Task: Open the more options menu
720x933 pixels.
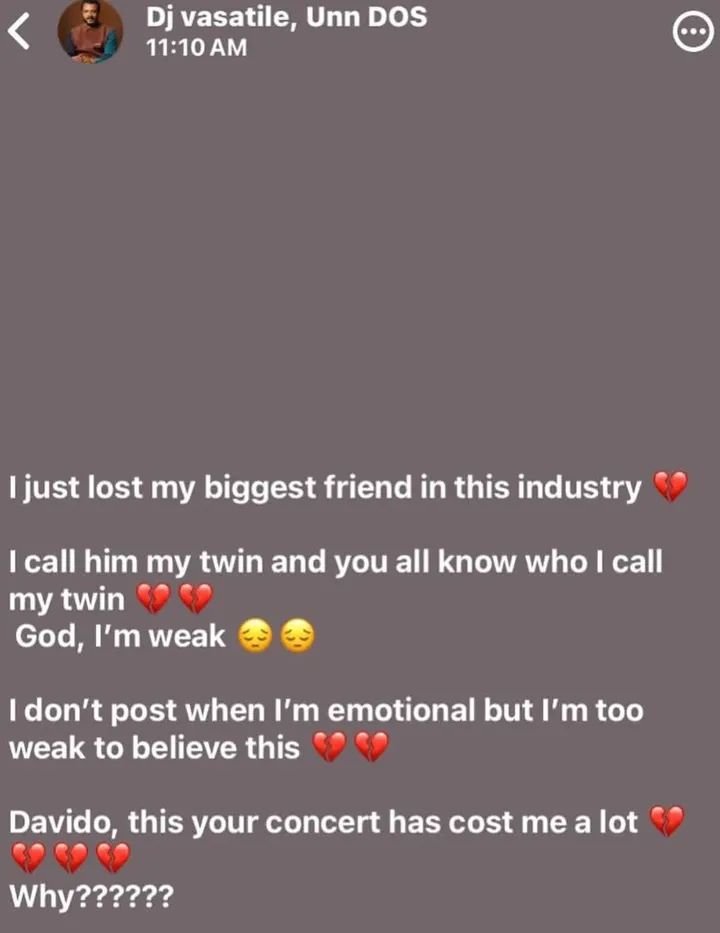Action: pyautogui.click(x=691, y=34)
